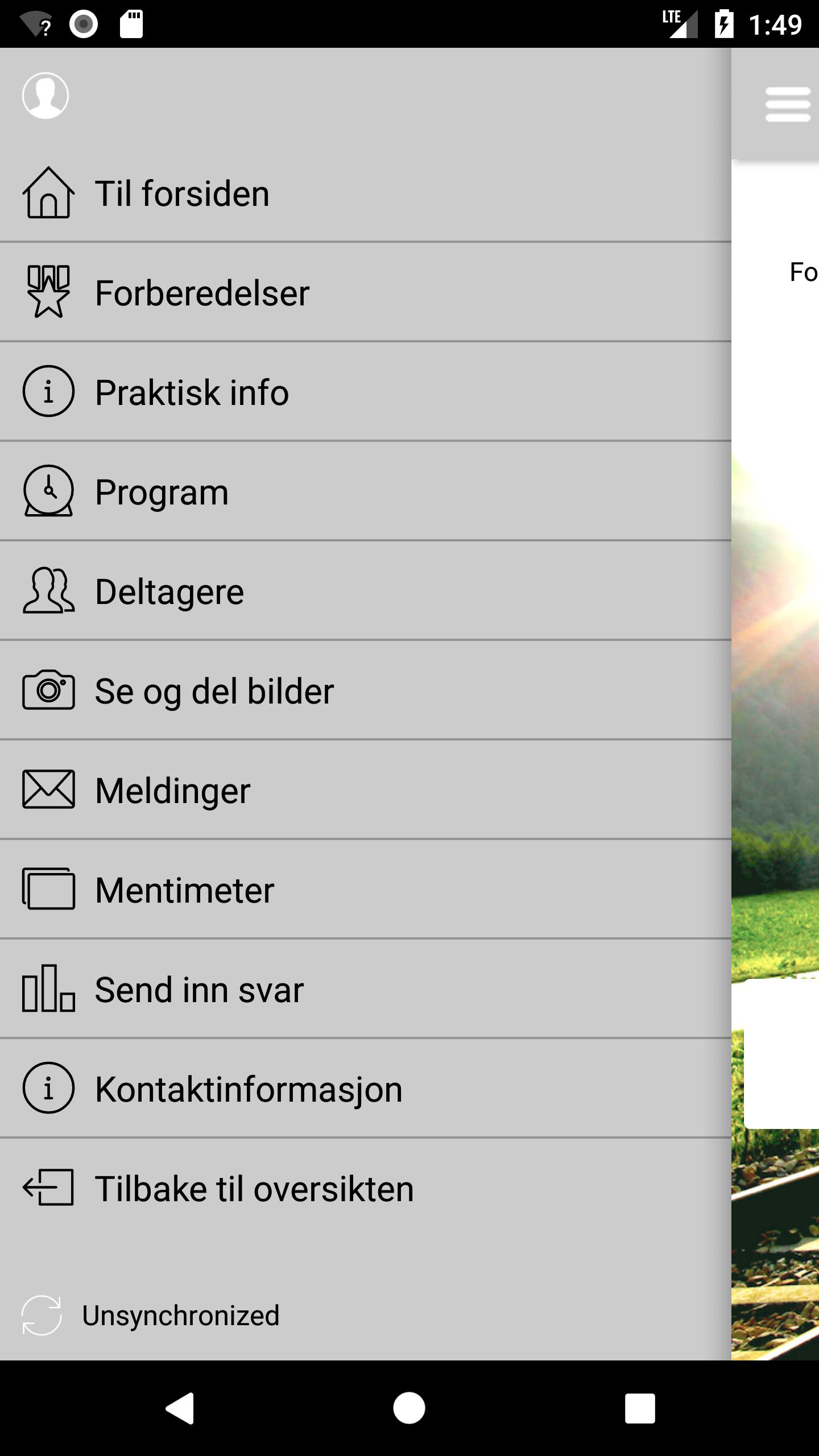Open Meldinger
Image resolution: width=819 pixels, height=1456 pixels.
tap(172, 791)
